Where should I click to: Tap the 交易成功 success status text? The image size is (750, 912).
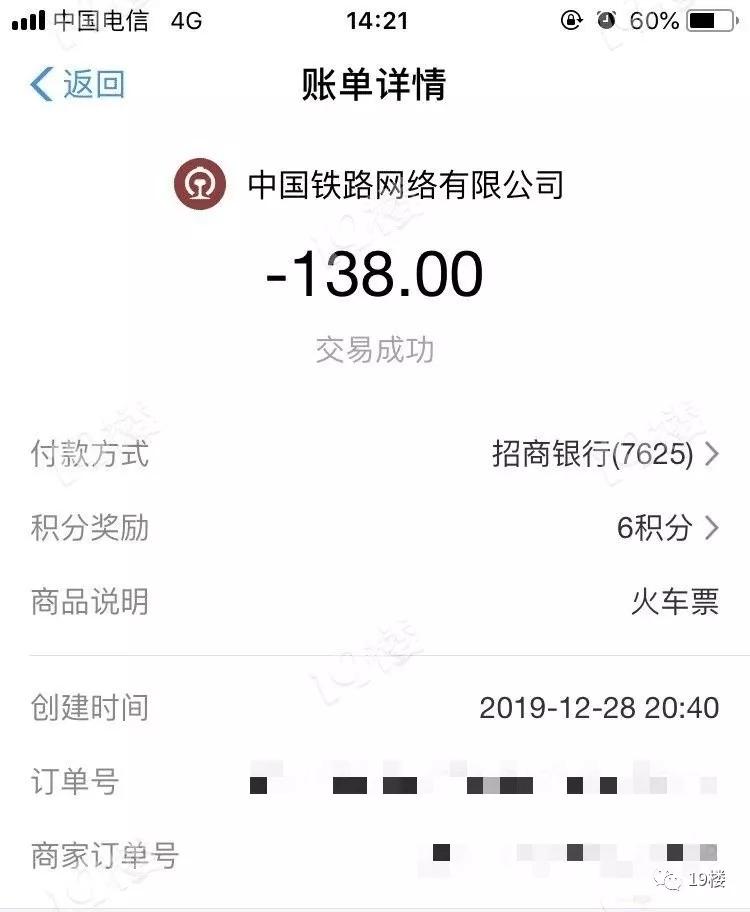click(x=375, y=350)
